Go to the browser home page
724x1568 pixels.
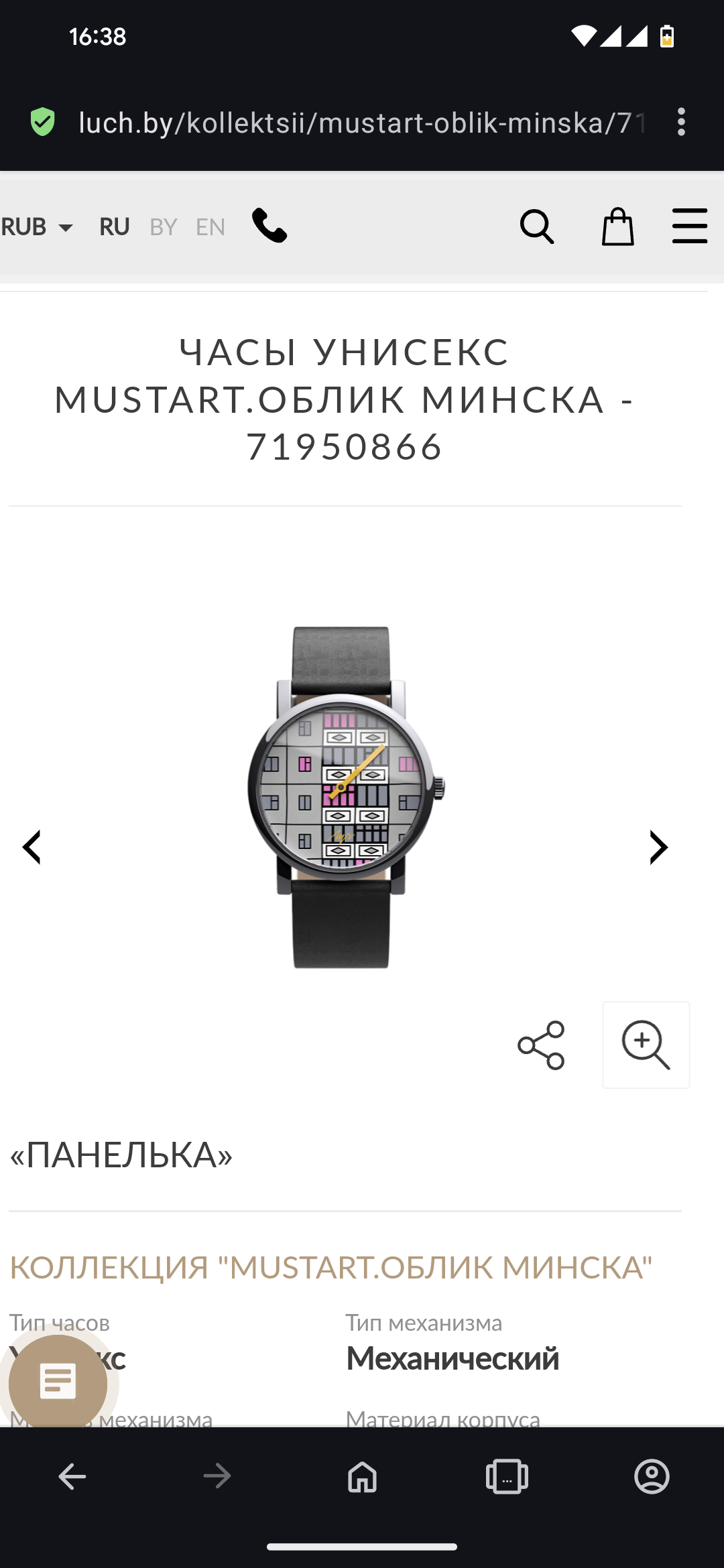point(362,1476)
